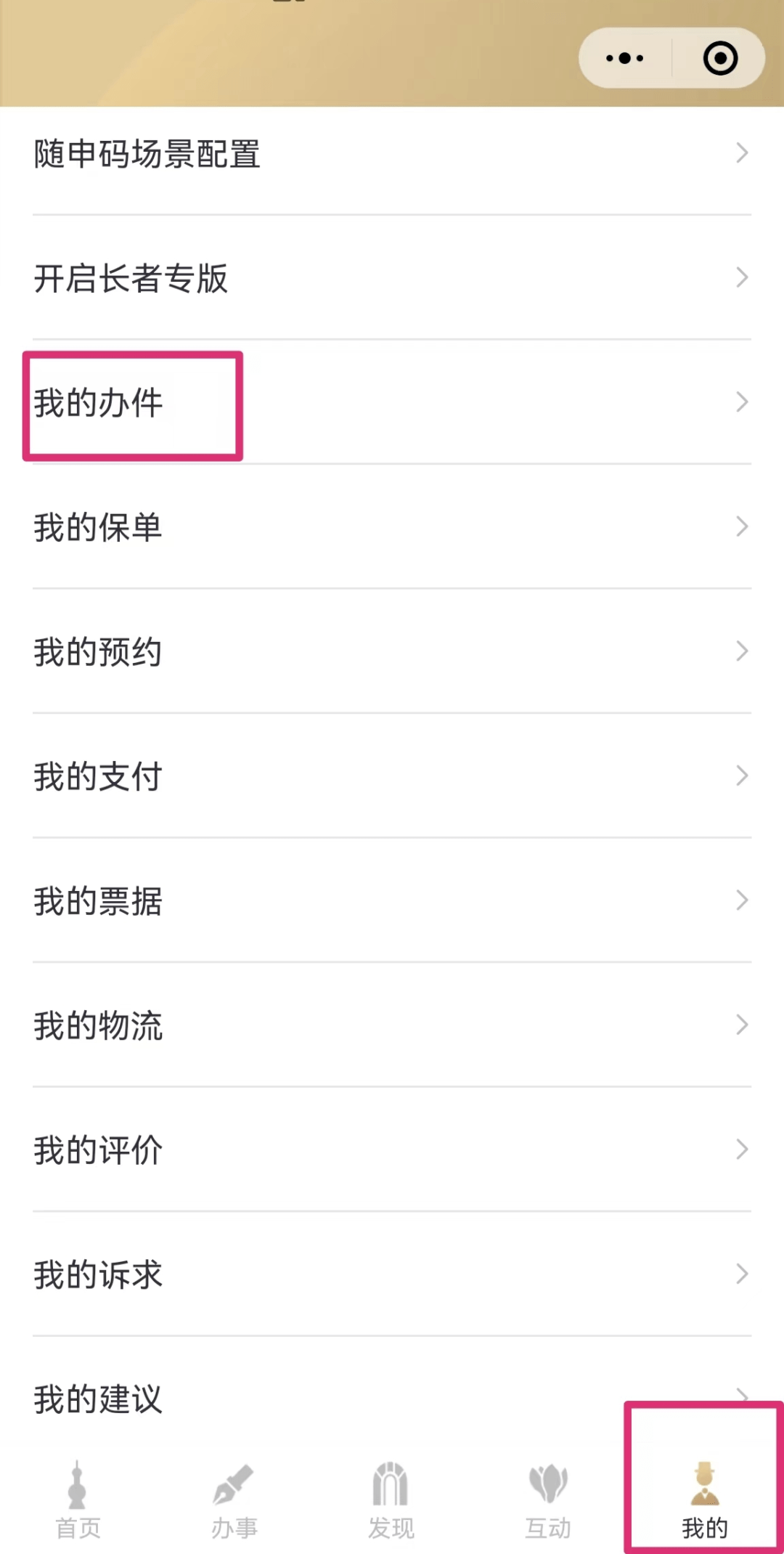Go to 我的支付
This screenshot has width=784, height=1554.
(x=392, y=776)
